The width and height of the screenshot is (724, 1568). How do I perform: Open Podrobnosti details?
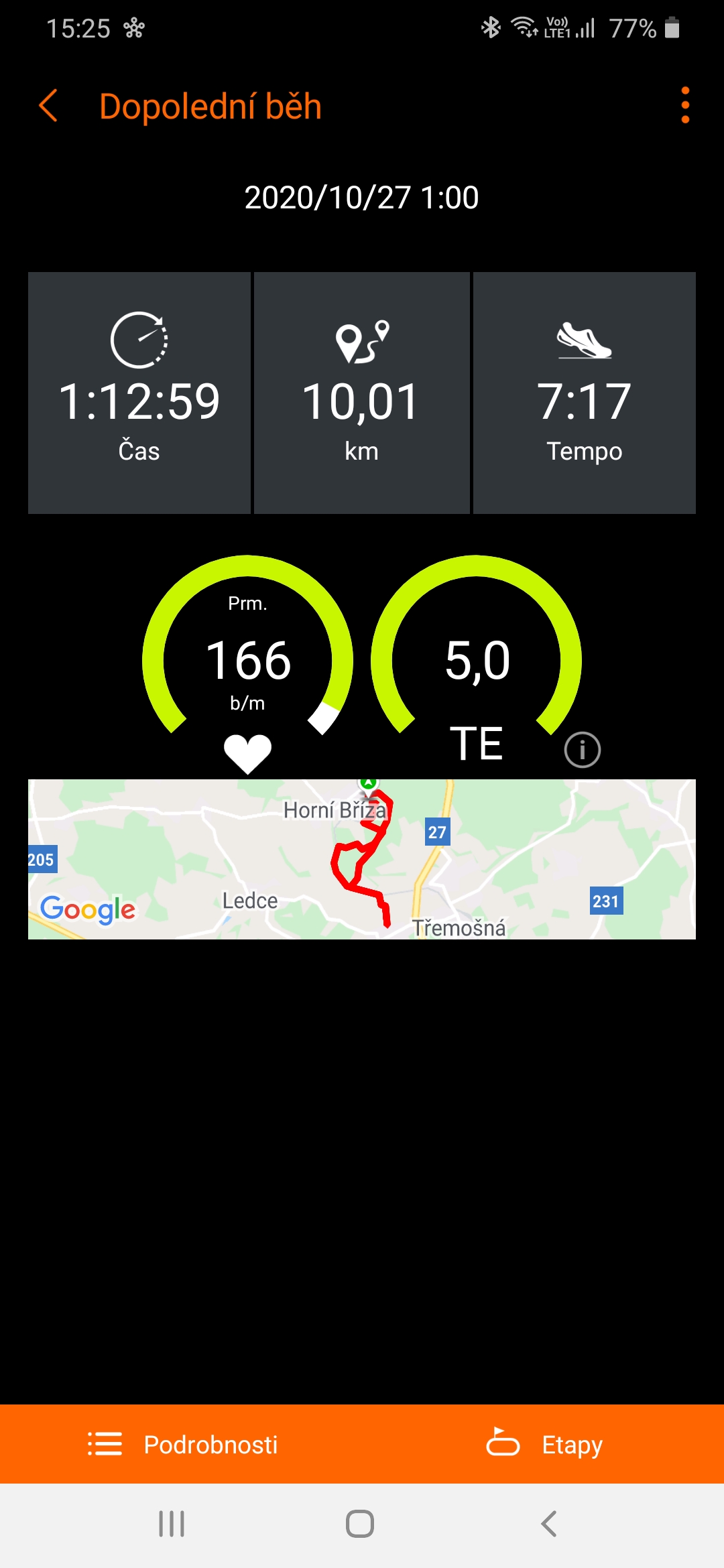[x=182, y=1445]
